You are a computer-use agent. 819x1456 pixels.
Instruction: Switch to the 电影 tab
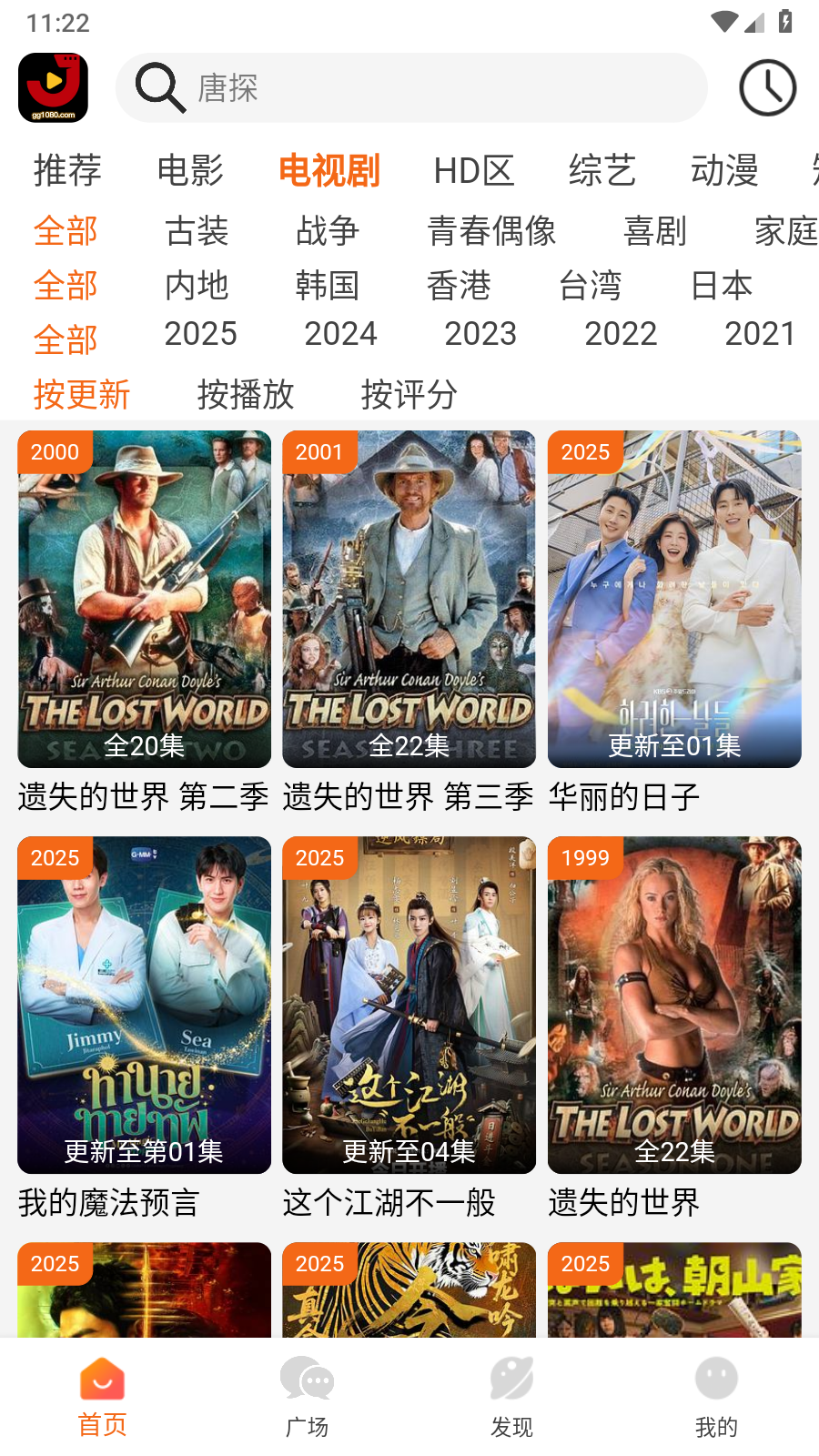coord(191,171)
